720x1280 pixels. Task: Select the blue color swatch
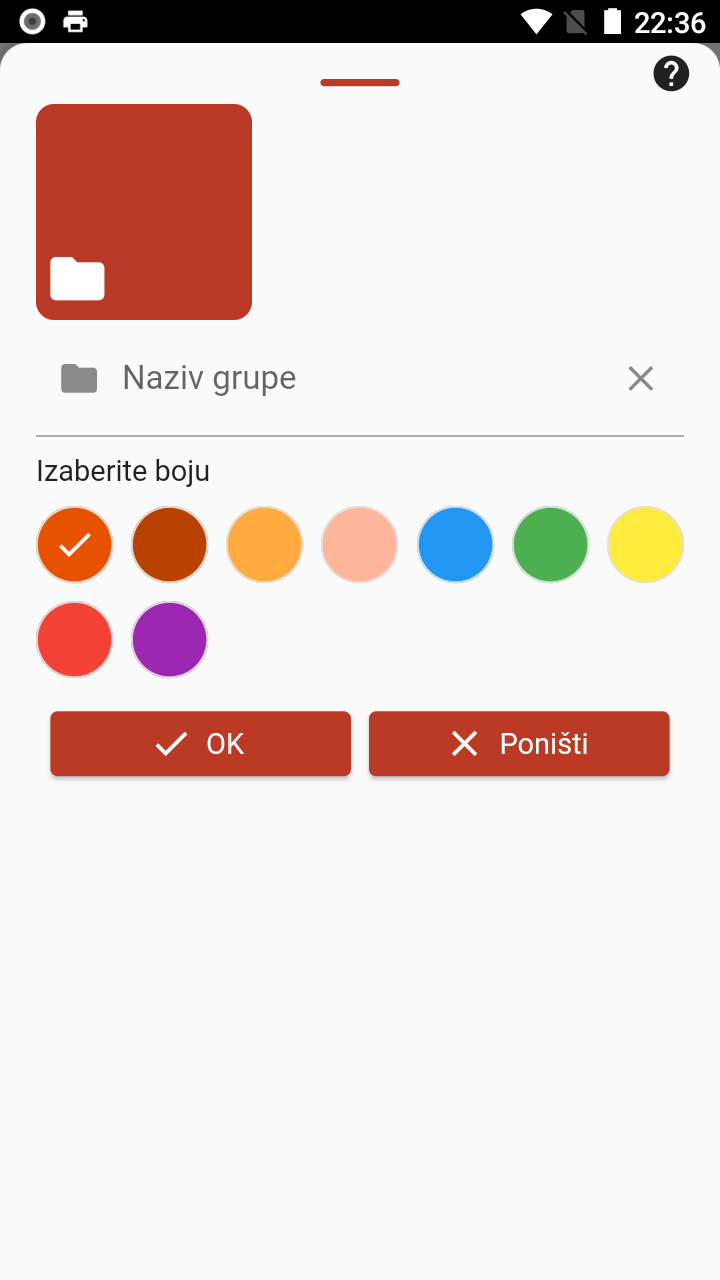coord(455,544)
